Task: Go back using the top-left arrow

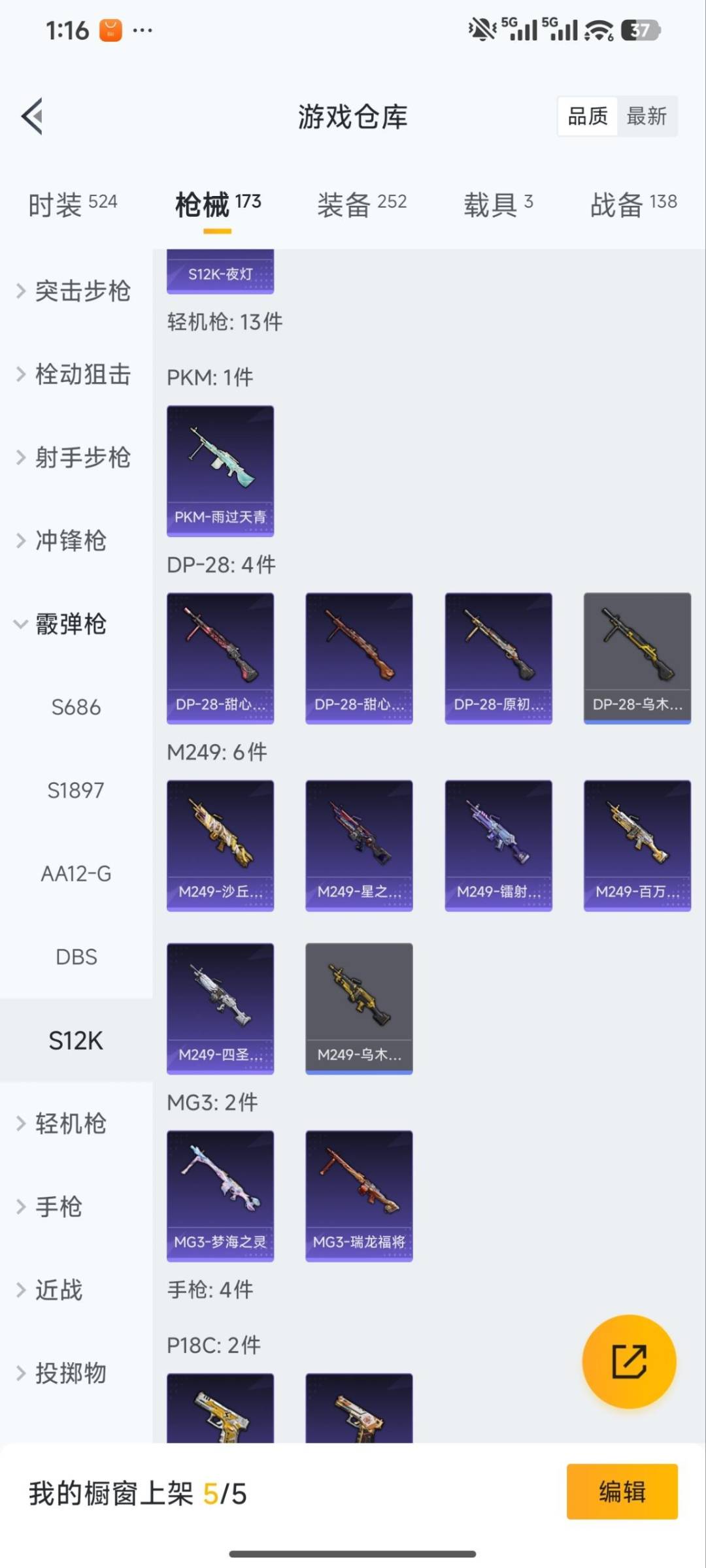Action: tap(33, 116)
